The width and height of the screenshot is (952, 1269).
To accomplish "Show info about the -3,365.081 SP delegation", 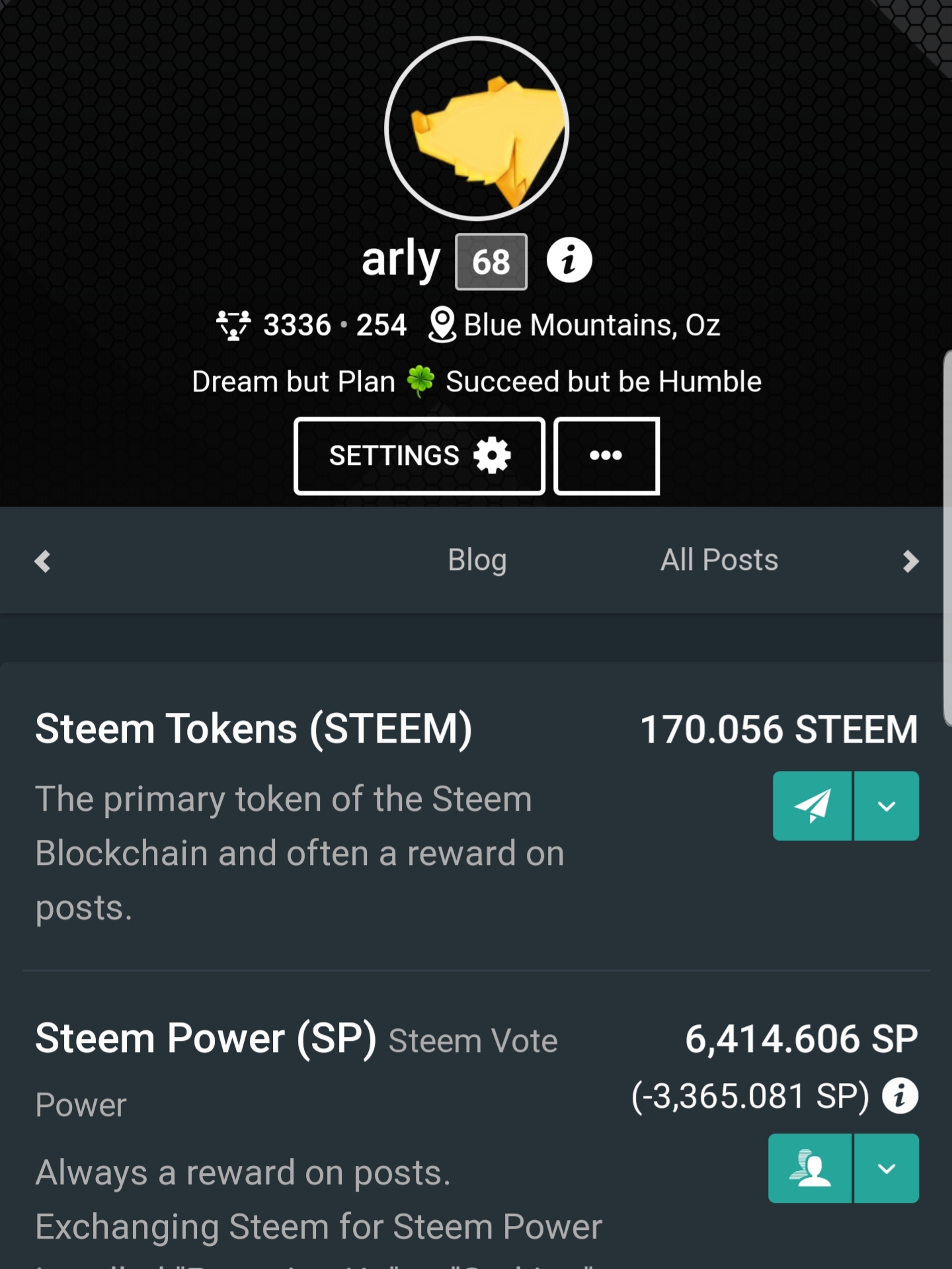I will [900, 1096].
